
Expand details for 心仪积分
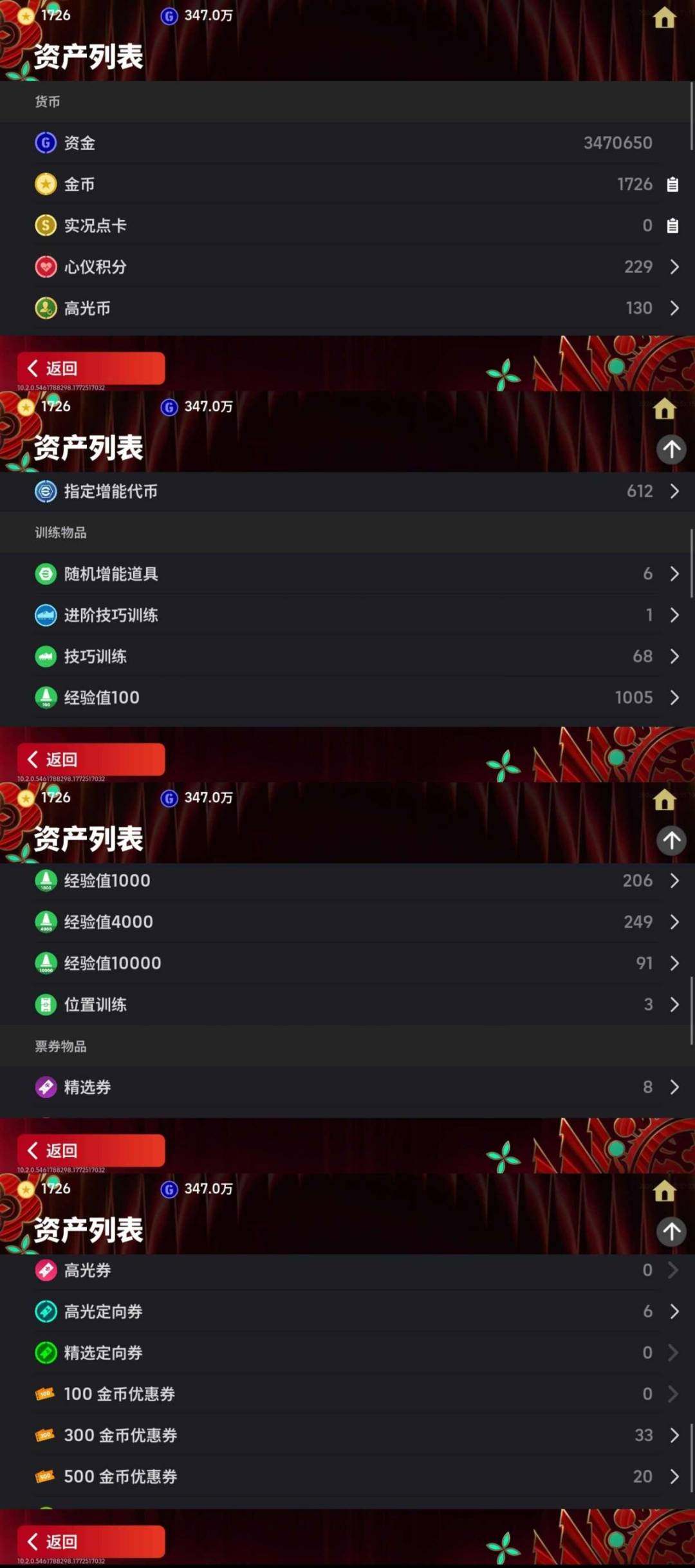tap(673, 267)
